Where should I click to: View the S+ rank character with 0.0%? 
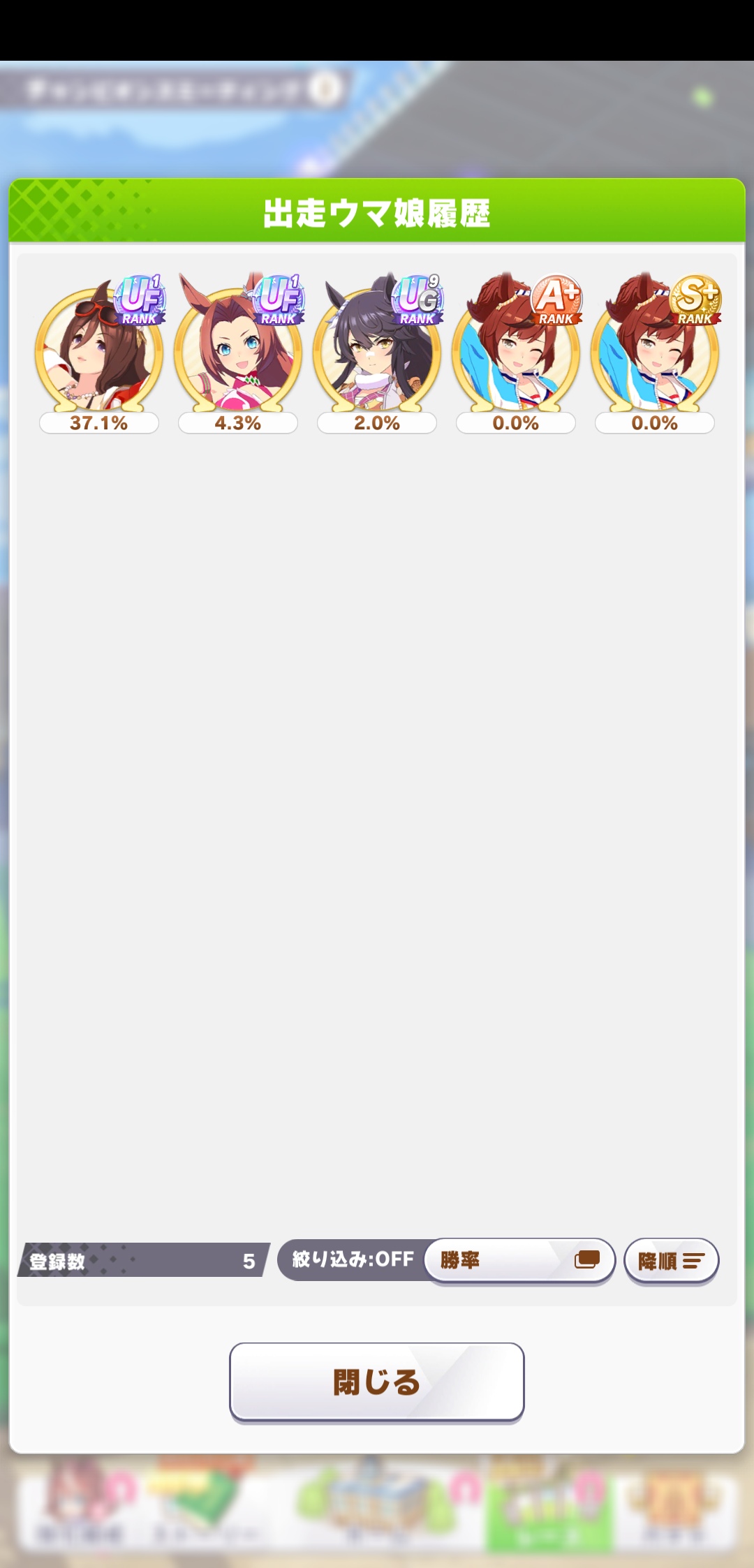(x=655, y=353)
